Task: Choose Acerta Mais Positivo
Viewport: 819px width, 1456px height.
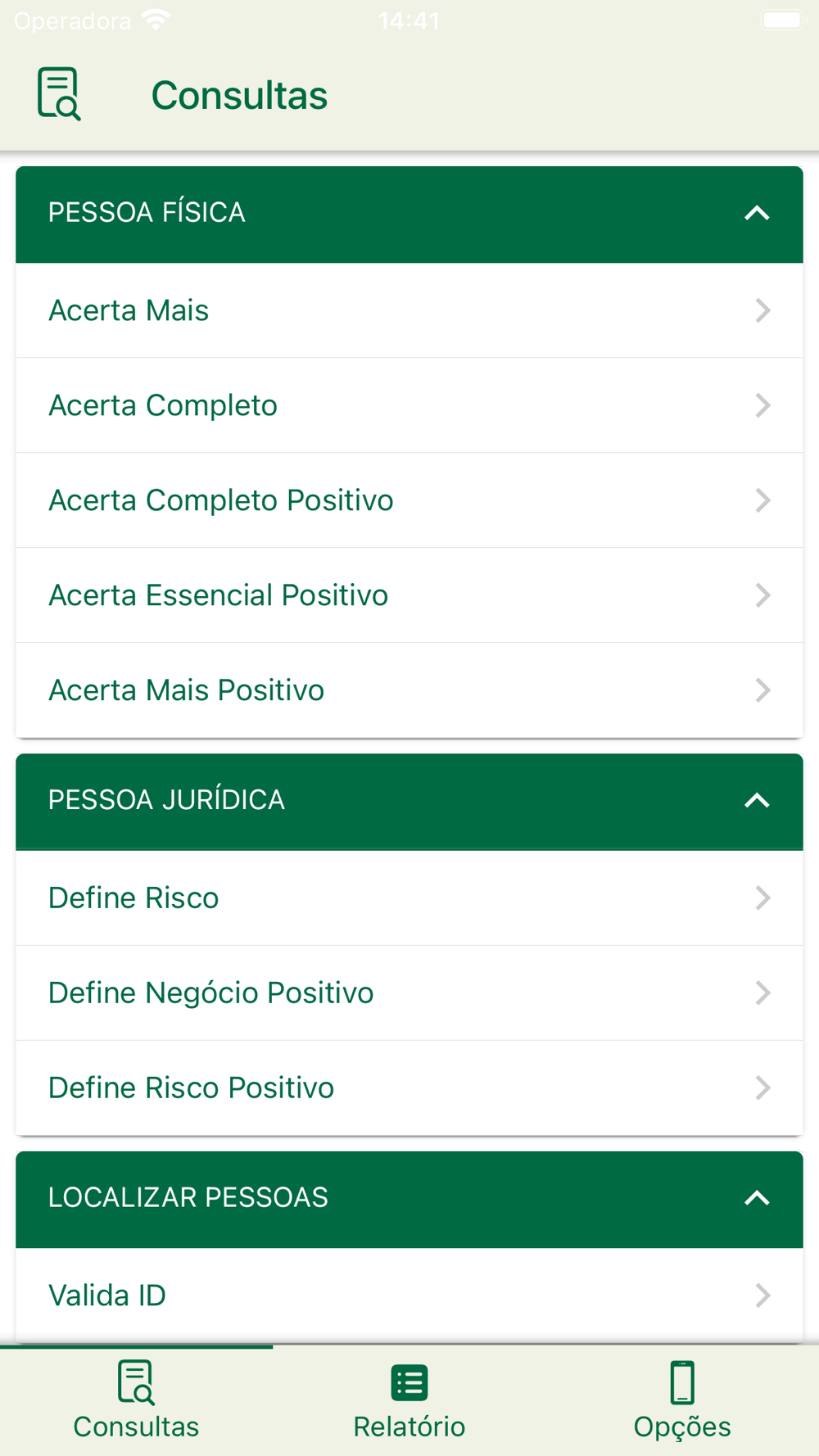Action: click(x=409, y=690)
